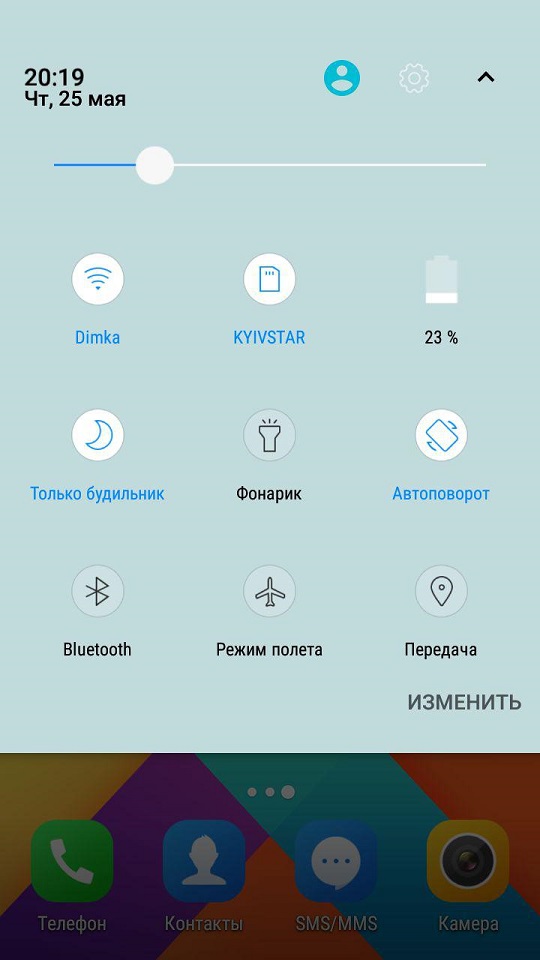Tap ИЗМЕНИТЬ to edit tiles
Viewport: 540px width, 960px height.
(x=464, y=702)
